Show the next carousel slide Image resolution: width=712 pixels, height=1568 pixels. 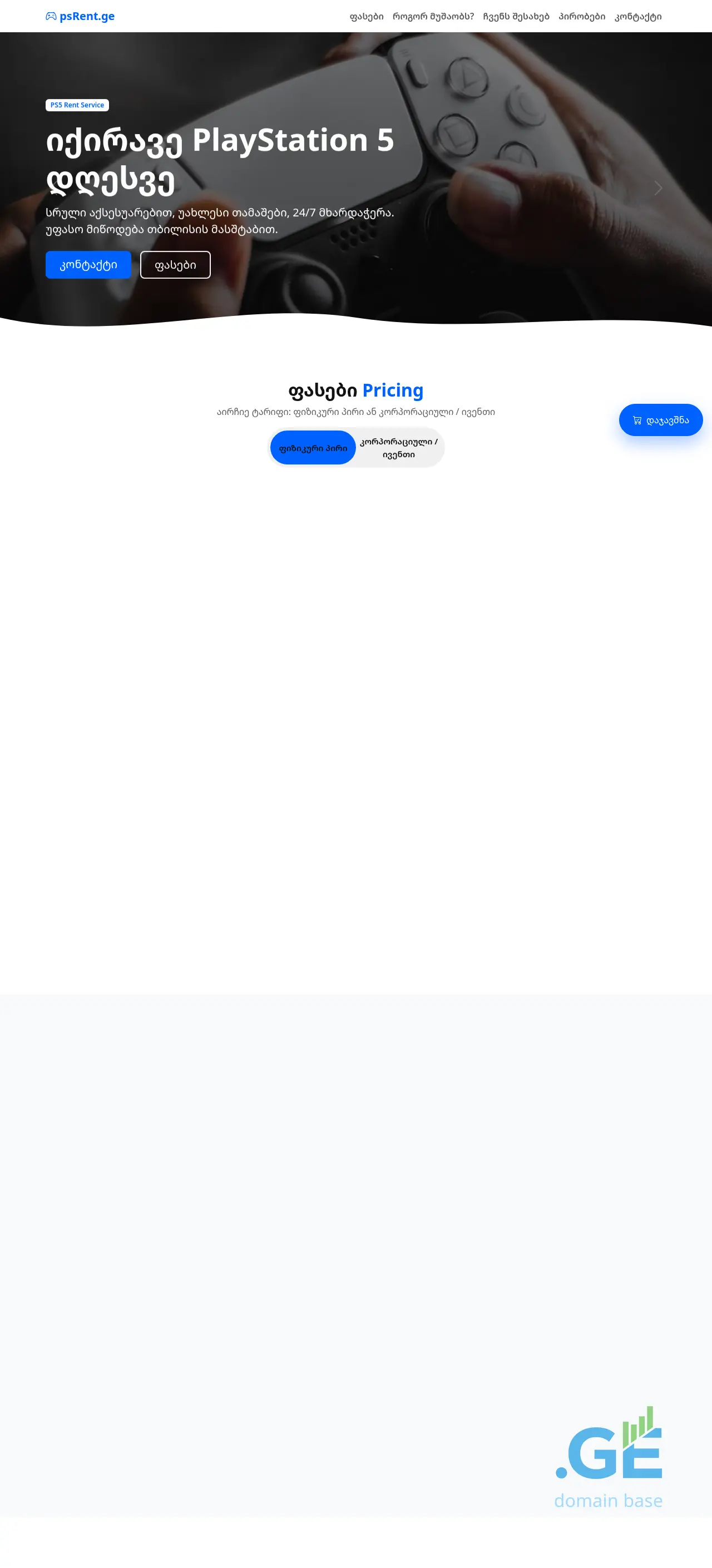[x=658, y=188]
